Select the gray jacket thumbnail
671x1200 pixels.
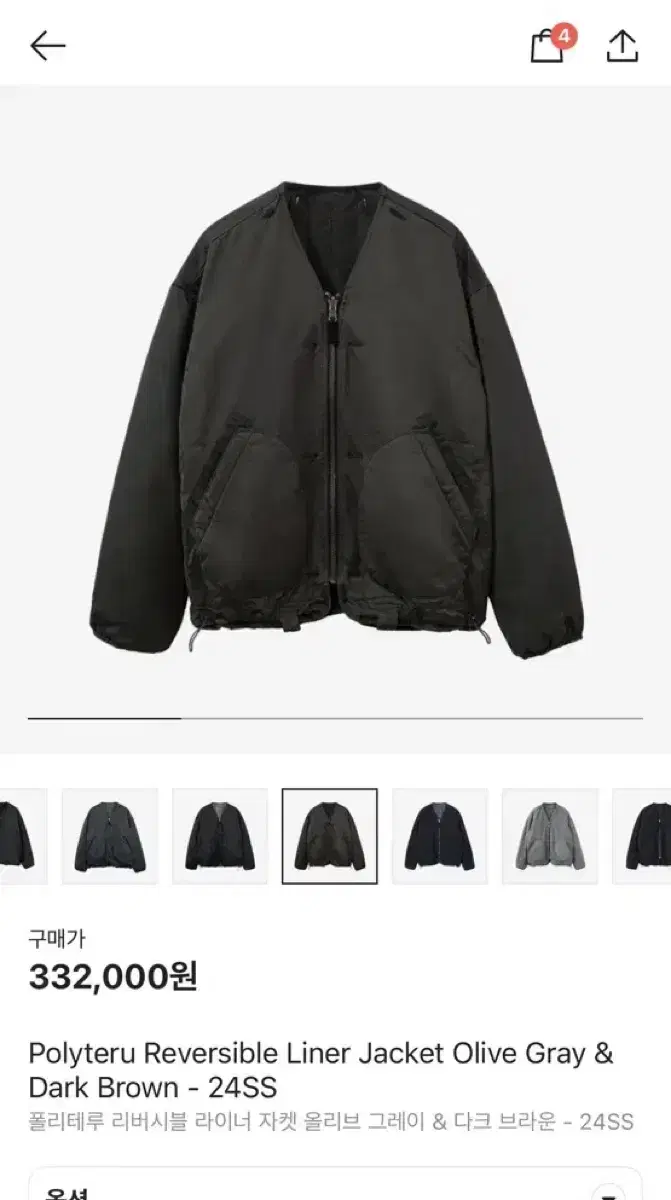pos(550,836)
